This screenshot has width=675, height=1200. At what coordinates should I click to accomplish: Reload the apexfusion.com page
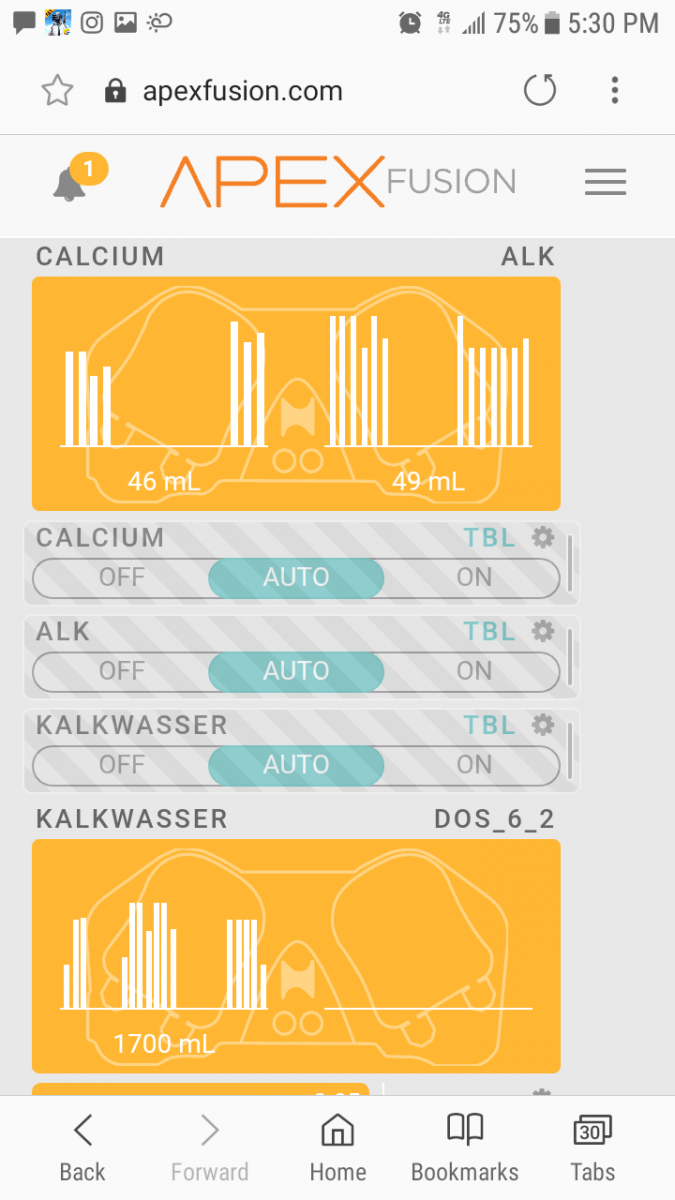(x=540, y=92)
